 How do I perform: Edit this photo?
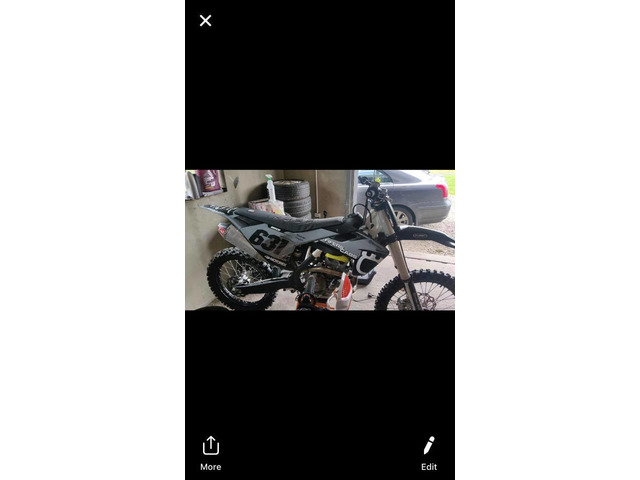coord(429,452)
